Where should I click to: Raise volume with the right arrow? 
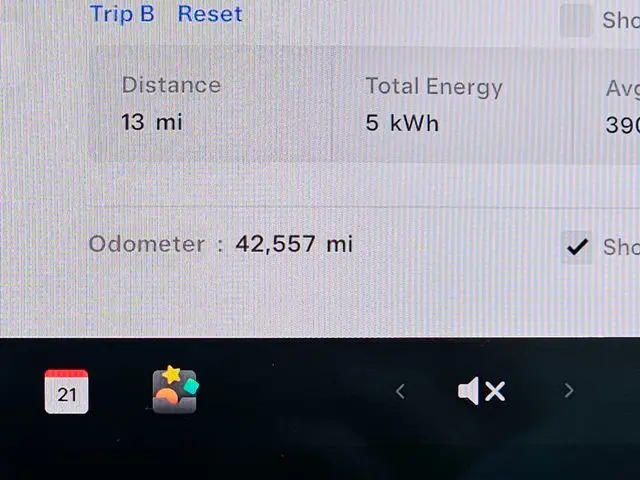pos(569,391)
